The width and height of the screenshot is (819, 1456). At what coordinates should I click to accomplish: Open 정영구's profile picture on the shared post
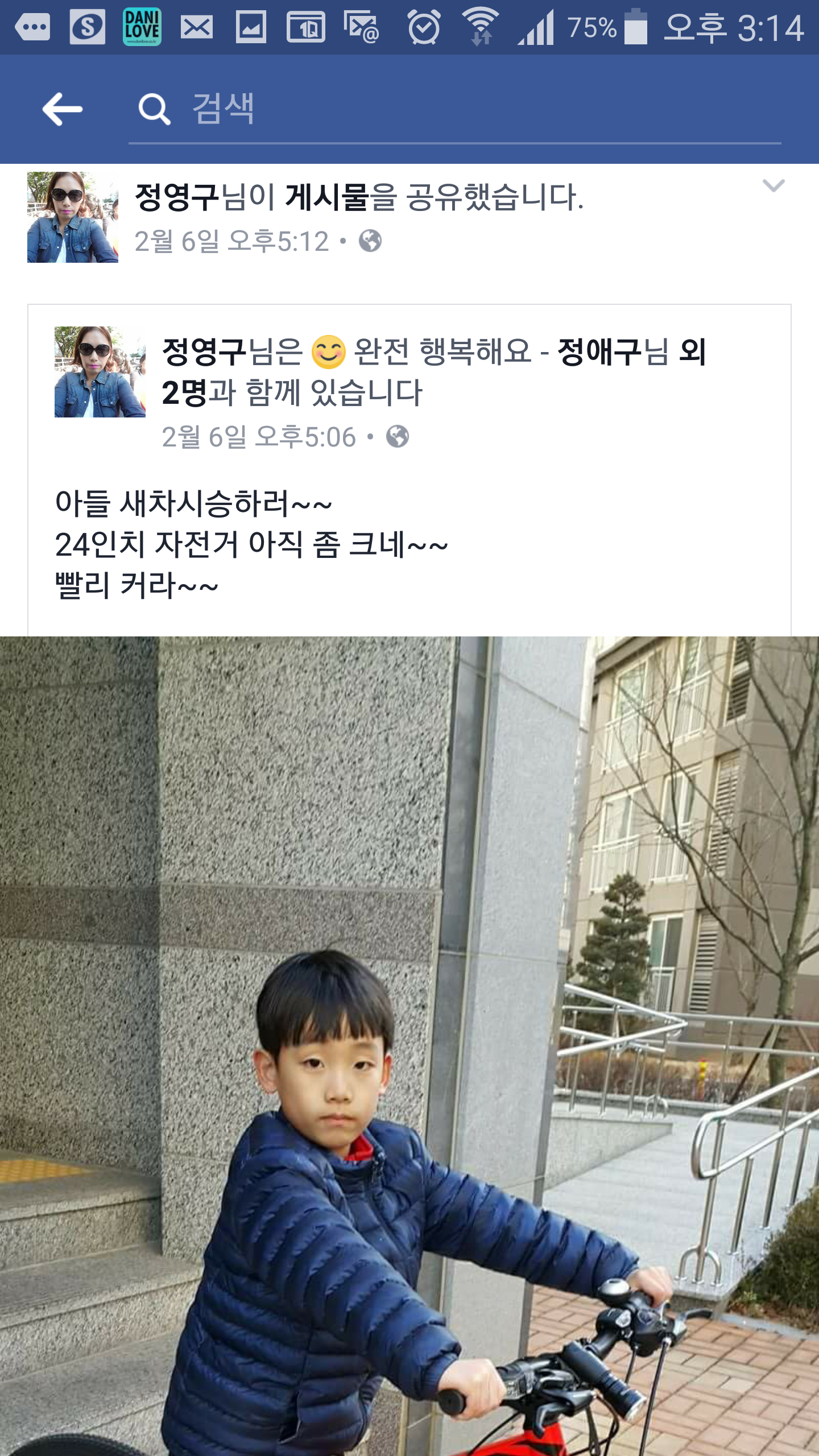coord(73,217)
